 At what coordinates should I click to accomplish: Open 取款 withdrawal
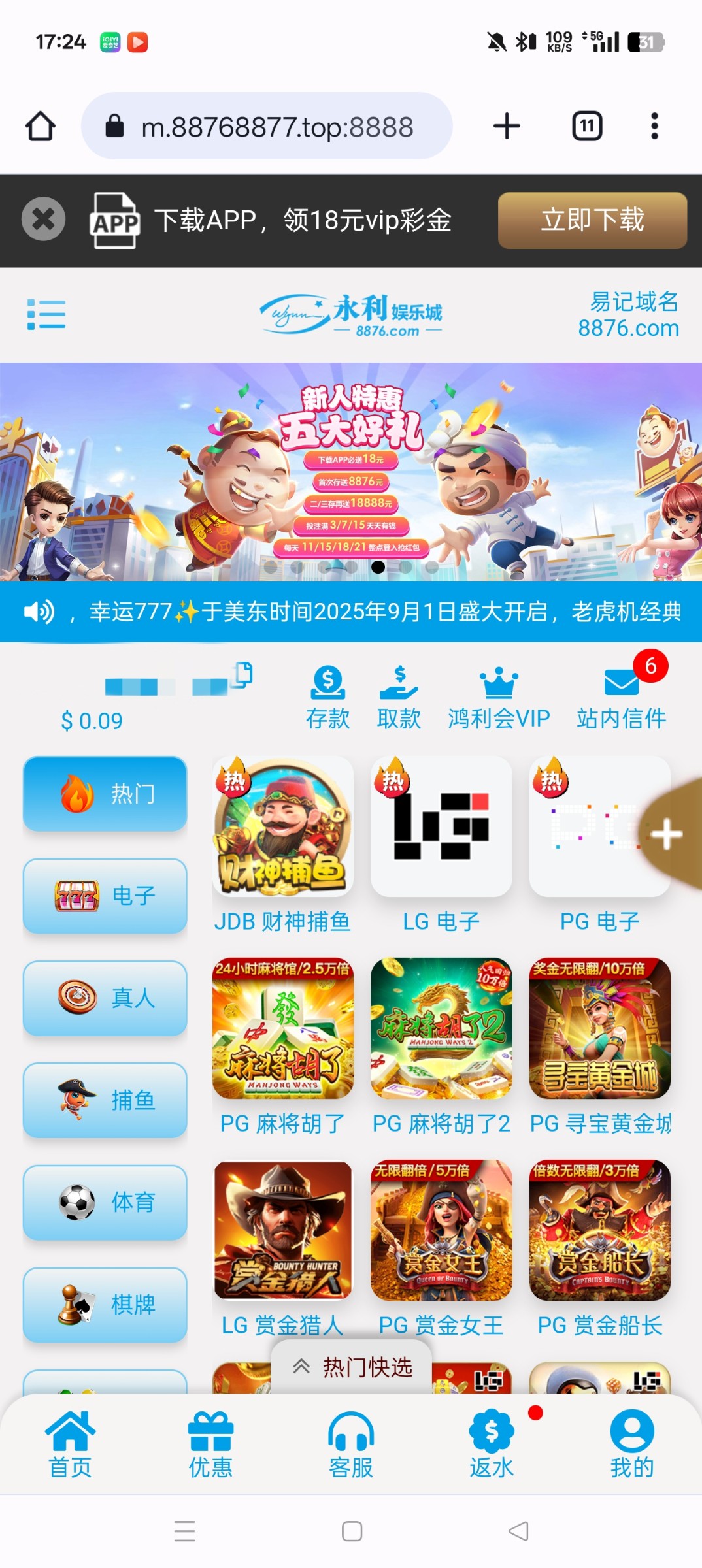pos(399,697)
